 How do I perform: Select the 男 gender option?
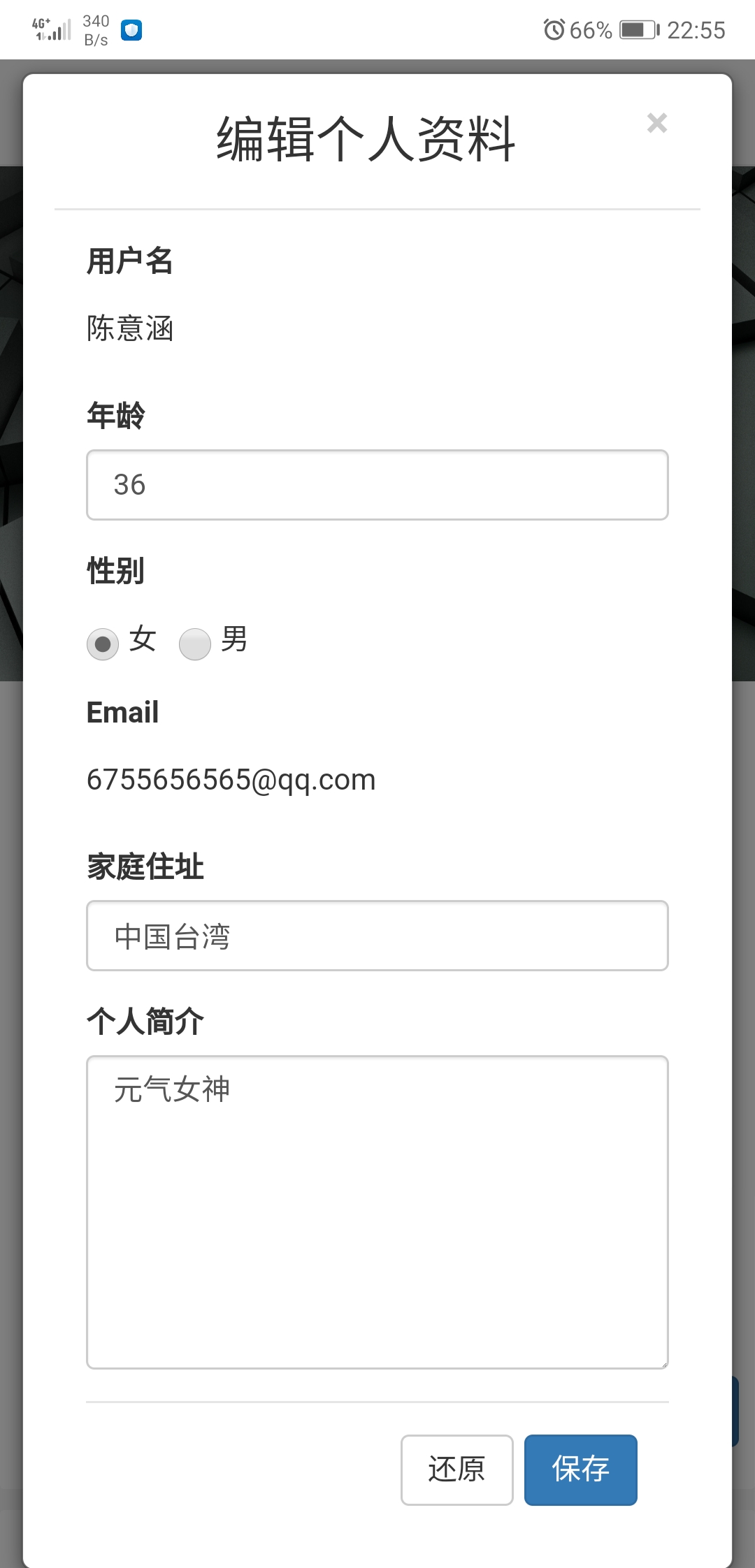195,644
